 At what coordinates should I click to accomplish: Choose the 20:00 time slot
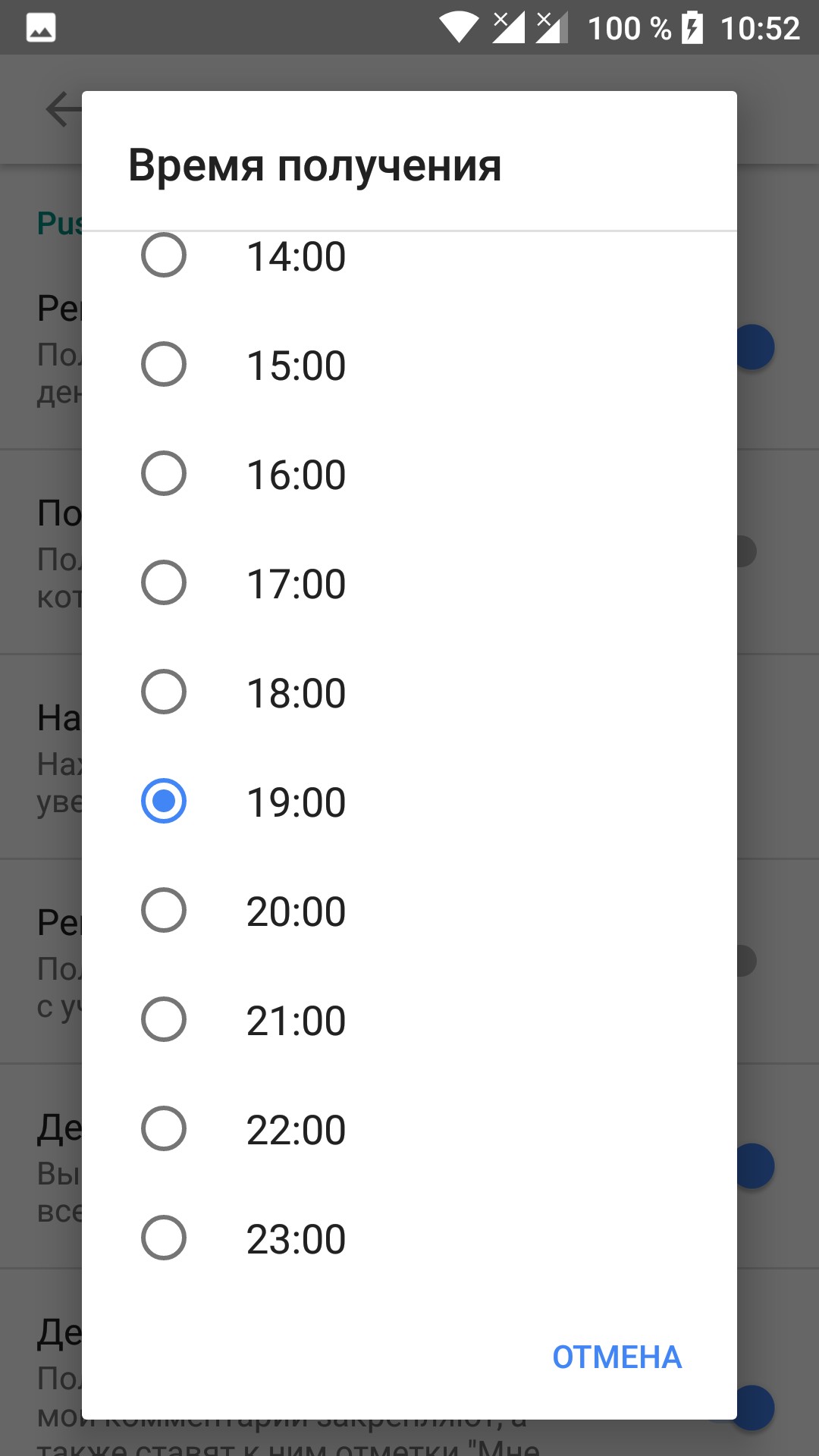click(409, 911)
